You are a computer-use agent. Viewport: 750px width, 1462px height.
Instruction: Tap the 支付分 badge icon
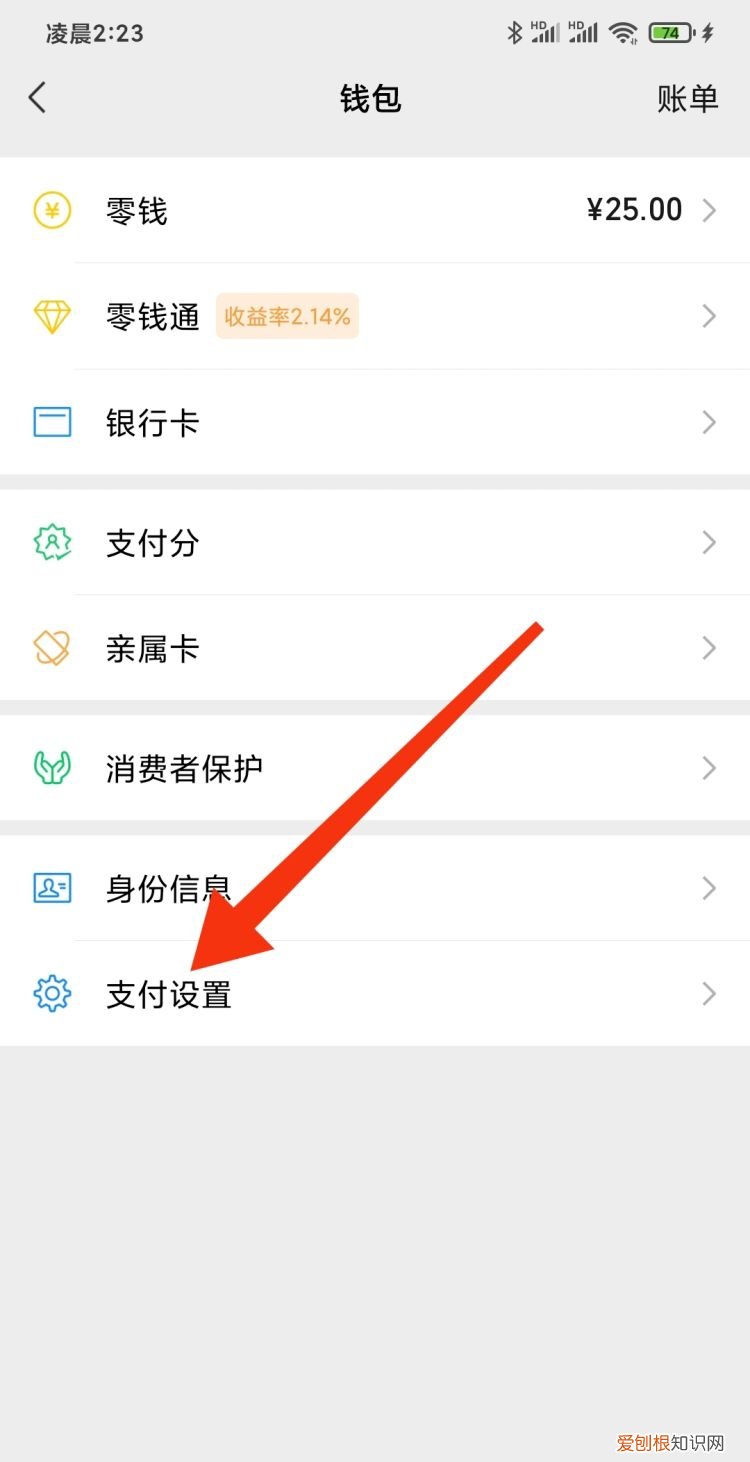pos(51,543)
